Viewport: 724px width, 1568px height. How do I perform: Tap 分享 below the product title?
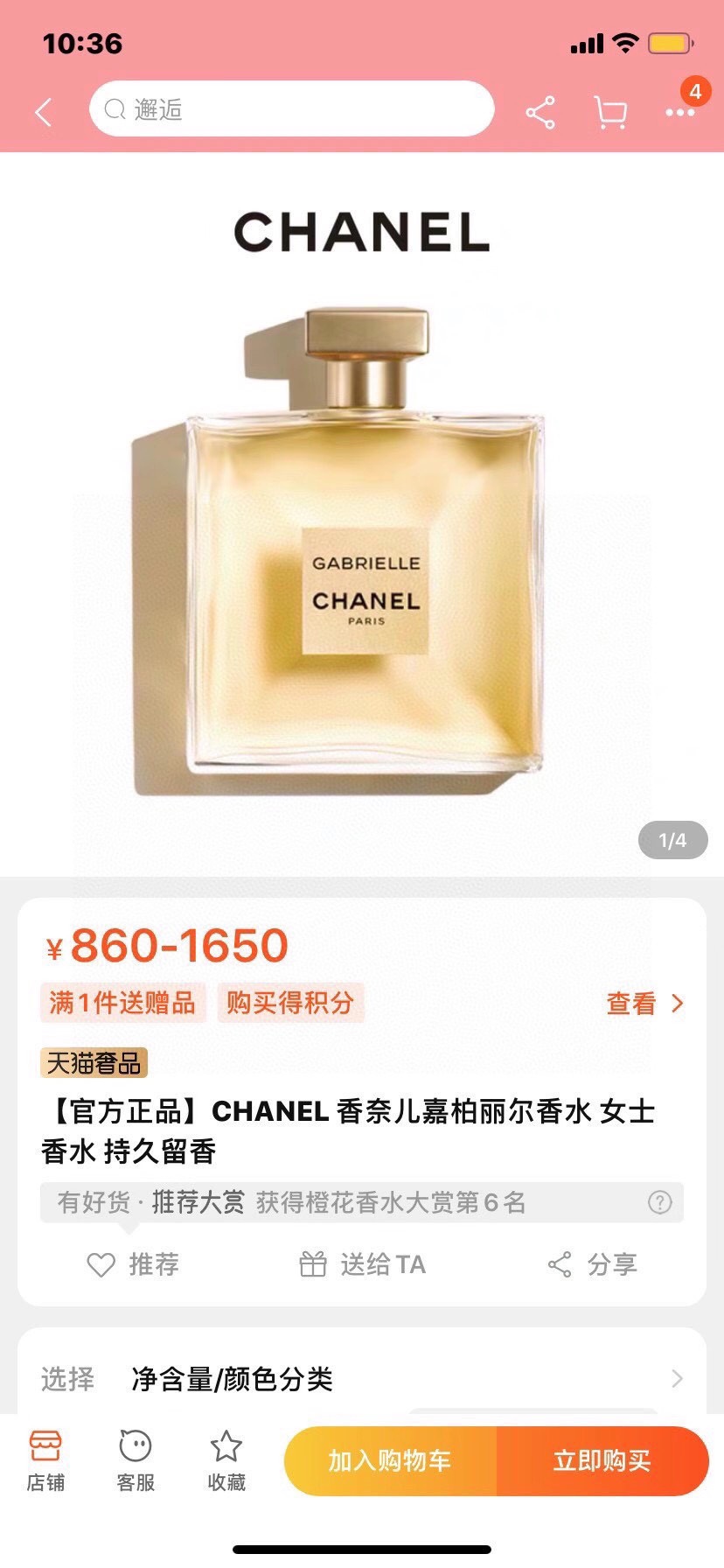592,1264
